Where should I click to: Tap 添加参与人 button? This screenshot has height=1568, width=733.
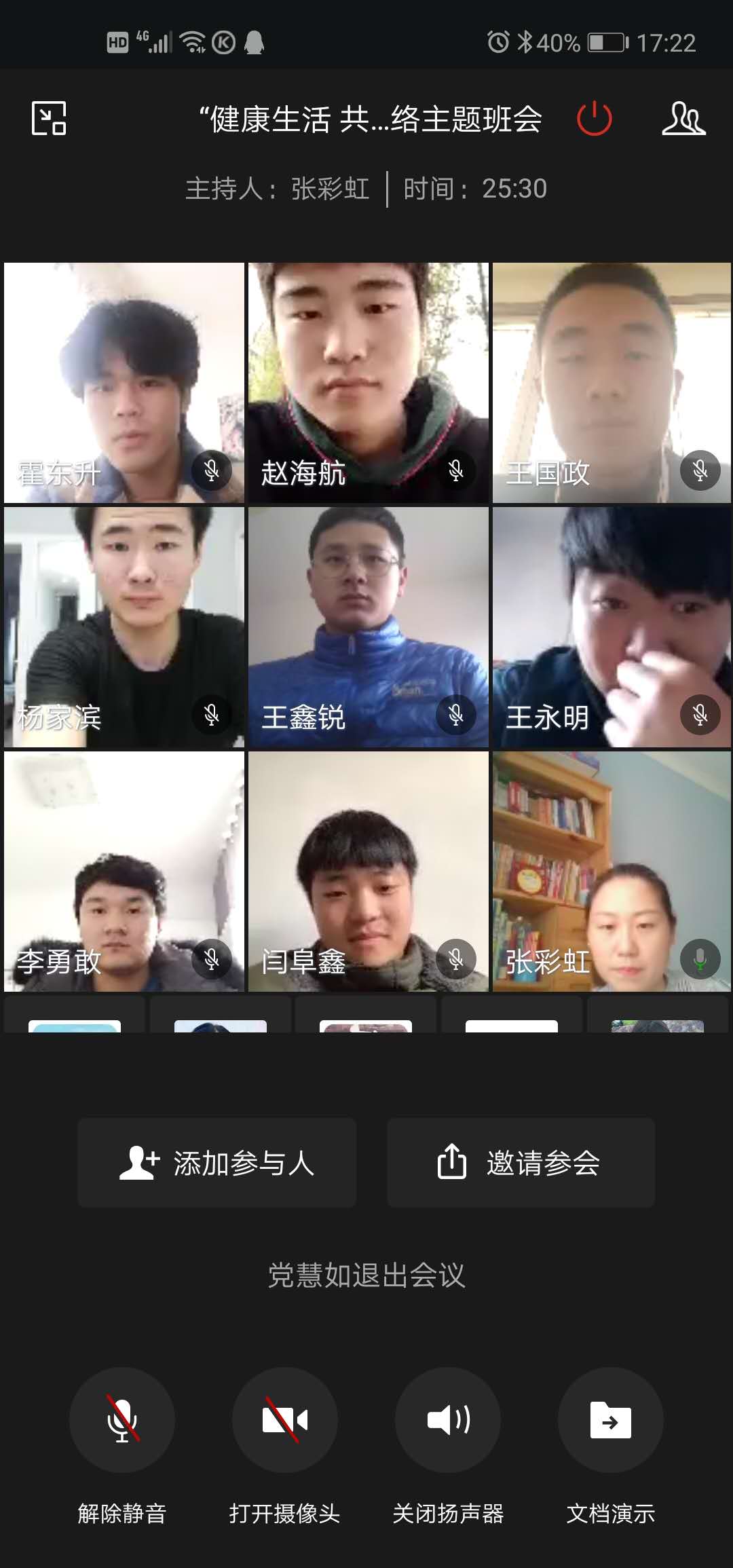(217, 1163)
